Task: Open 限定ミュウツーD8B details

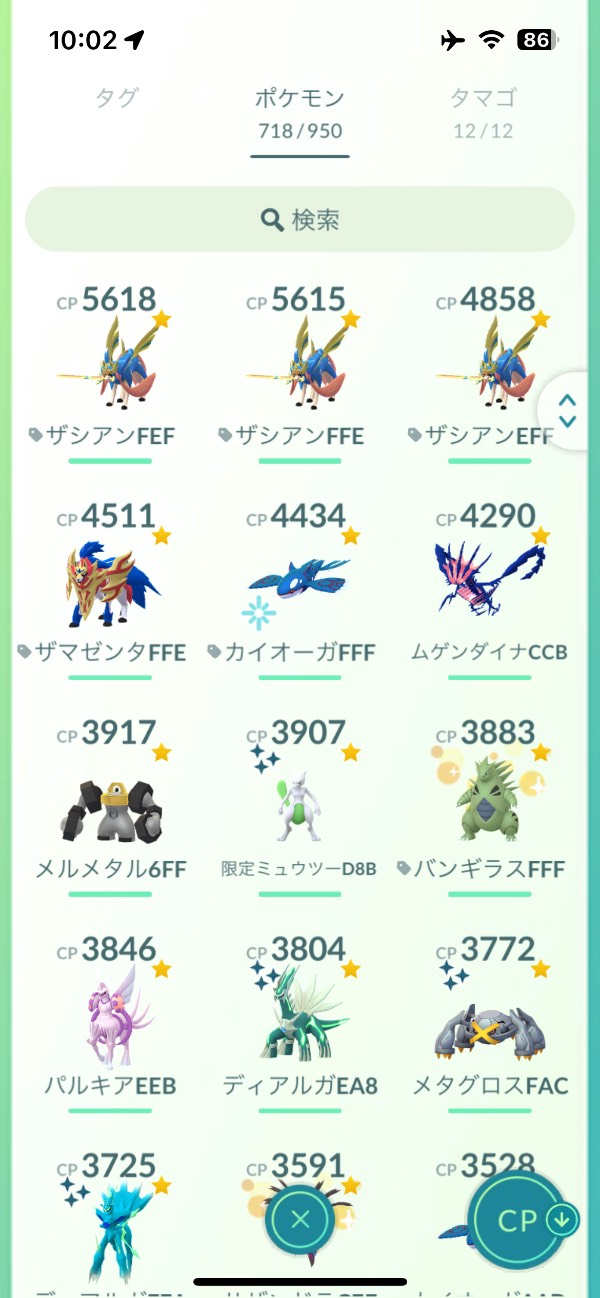Action: pos(300,805)
